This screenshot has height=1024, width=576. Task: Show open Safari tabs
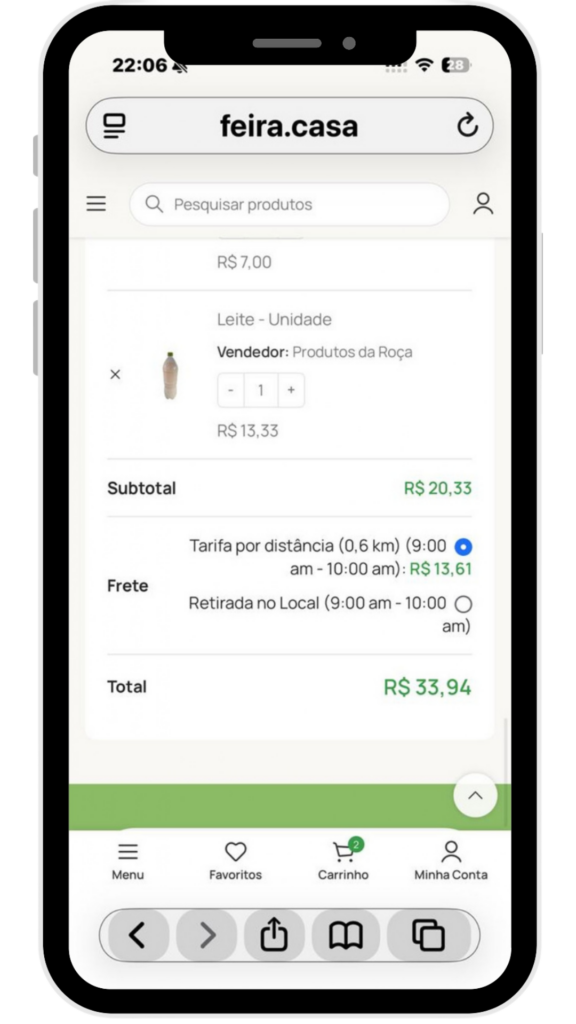pyautogui.click(x=428, y=935)
